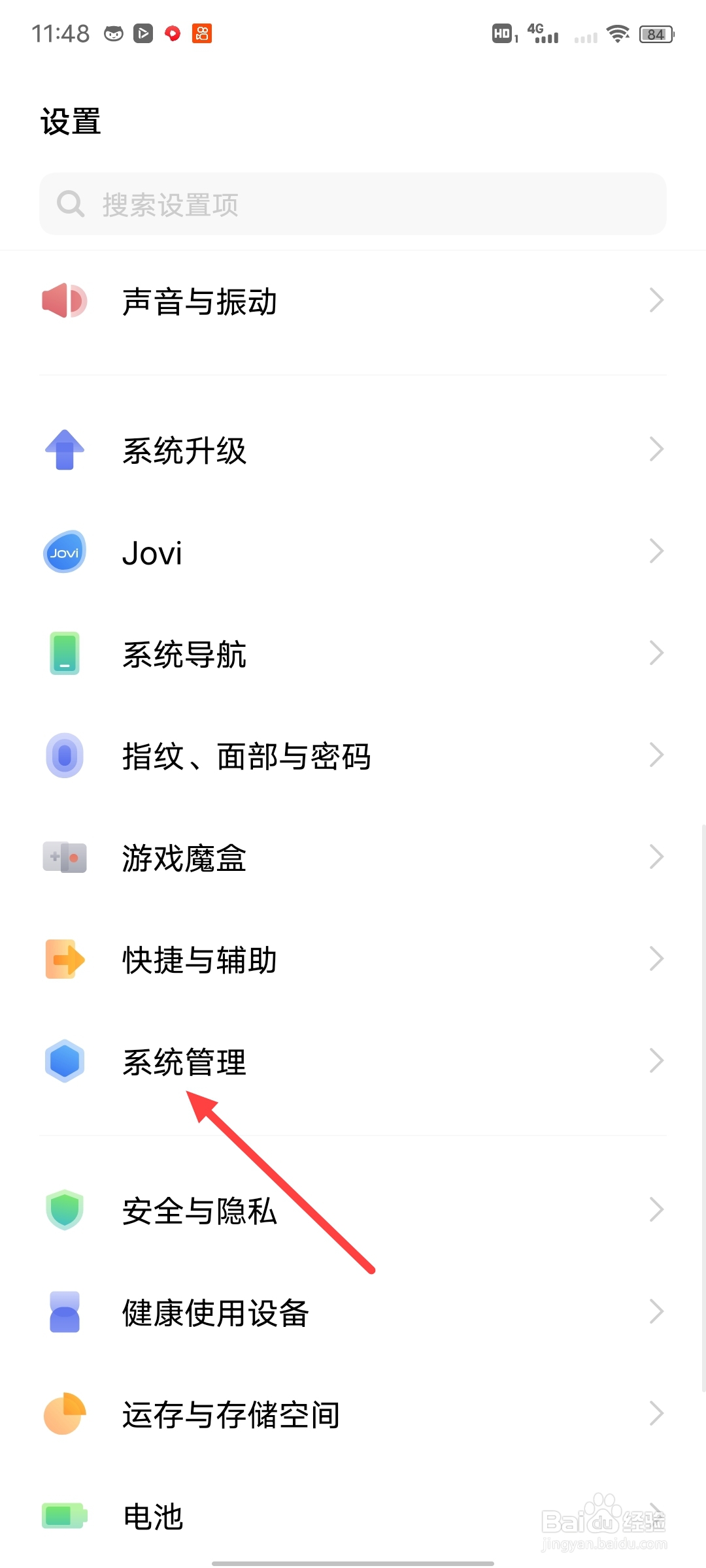Screen dimensions: 706x1568
Task: Open 游戏魔盒
Action: [x=353, y=858]
